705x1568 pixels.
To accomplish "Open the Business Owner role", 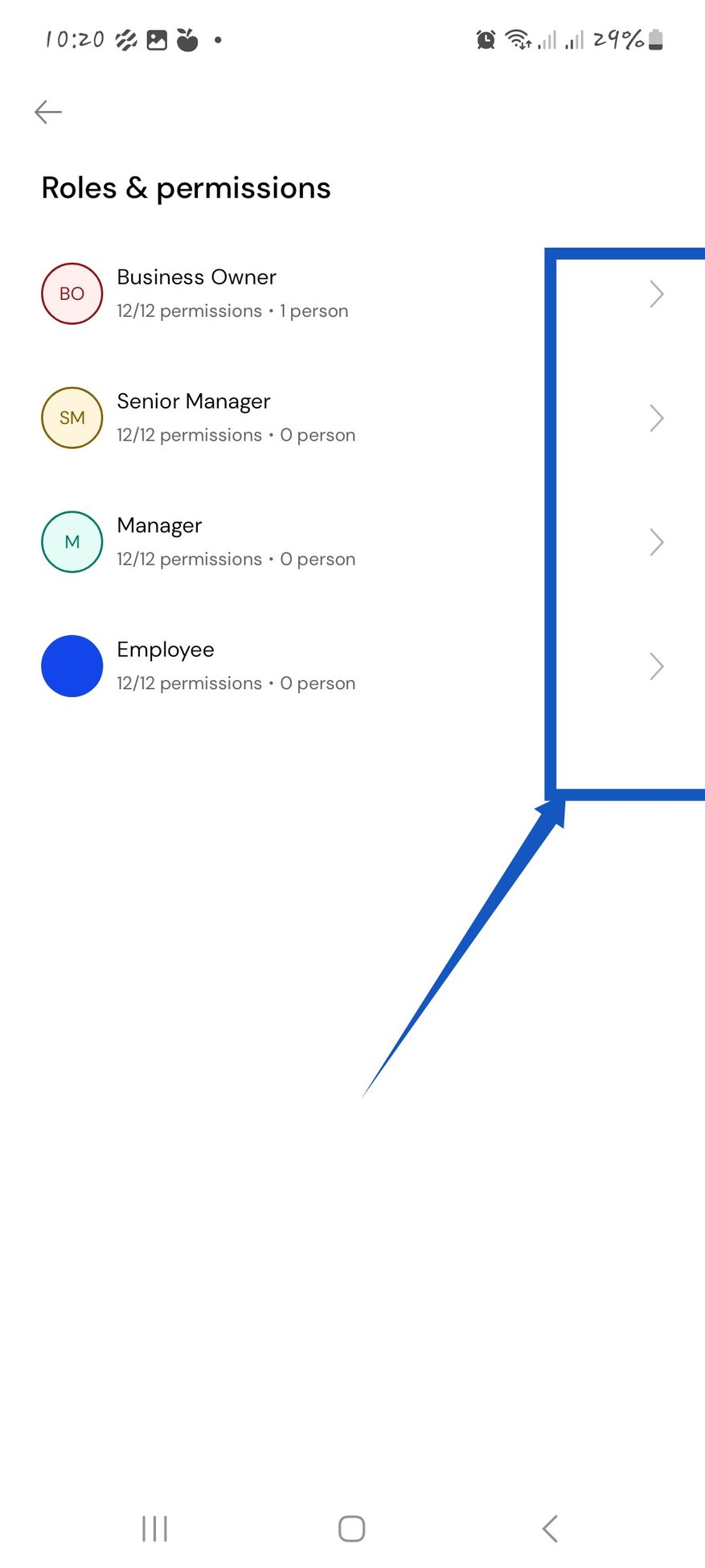I will (x=196, y=293).
